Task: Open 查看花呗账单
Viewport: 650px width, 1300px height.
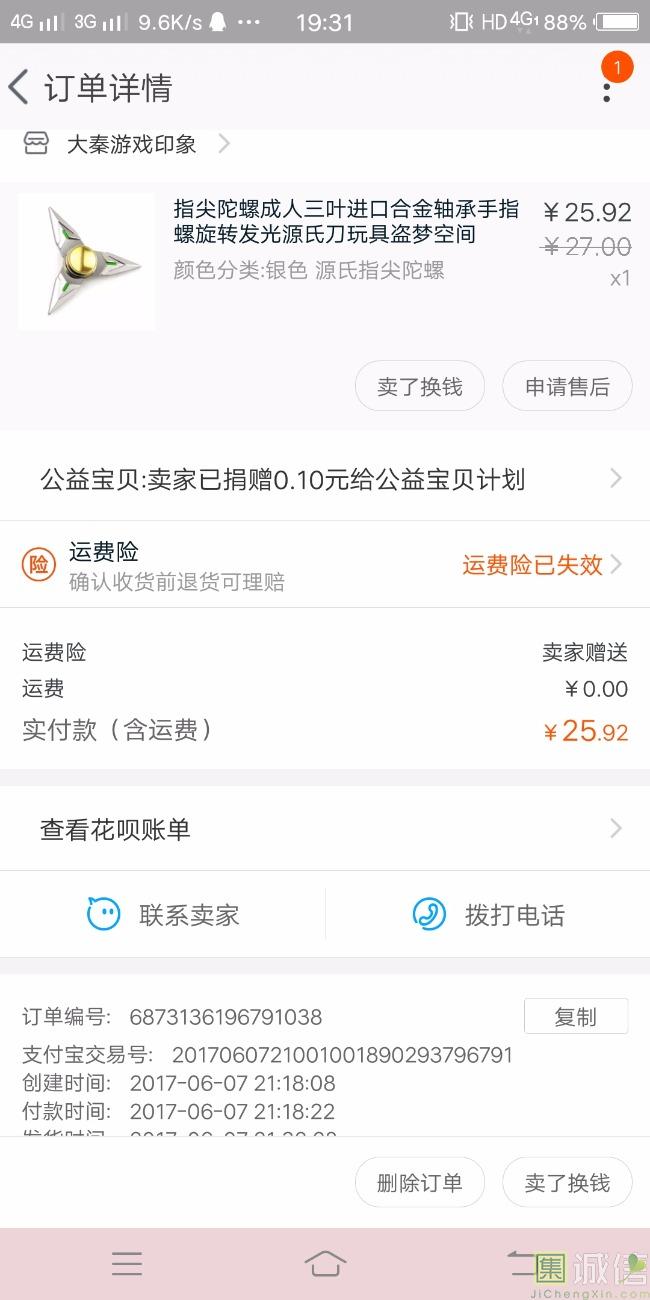Action: click(325, 829)
